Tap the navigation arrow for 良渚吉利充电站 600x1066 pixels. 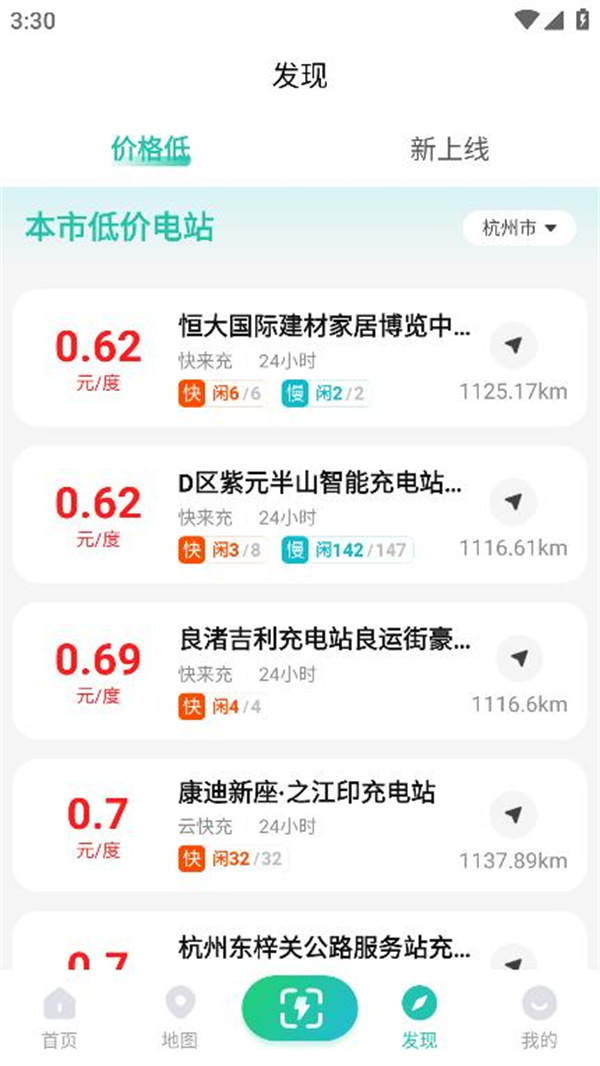[x=518, y=658]
